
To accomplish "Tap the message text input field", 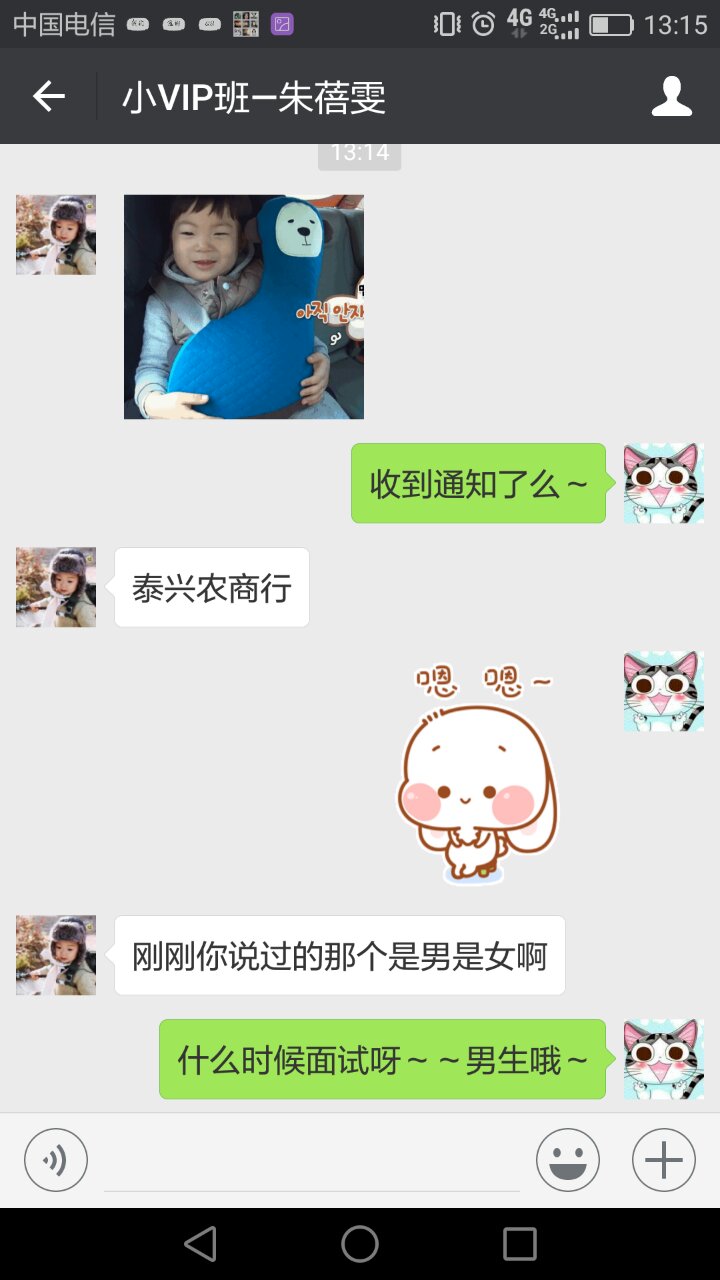I will point(312,1162).
